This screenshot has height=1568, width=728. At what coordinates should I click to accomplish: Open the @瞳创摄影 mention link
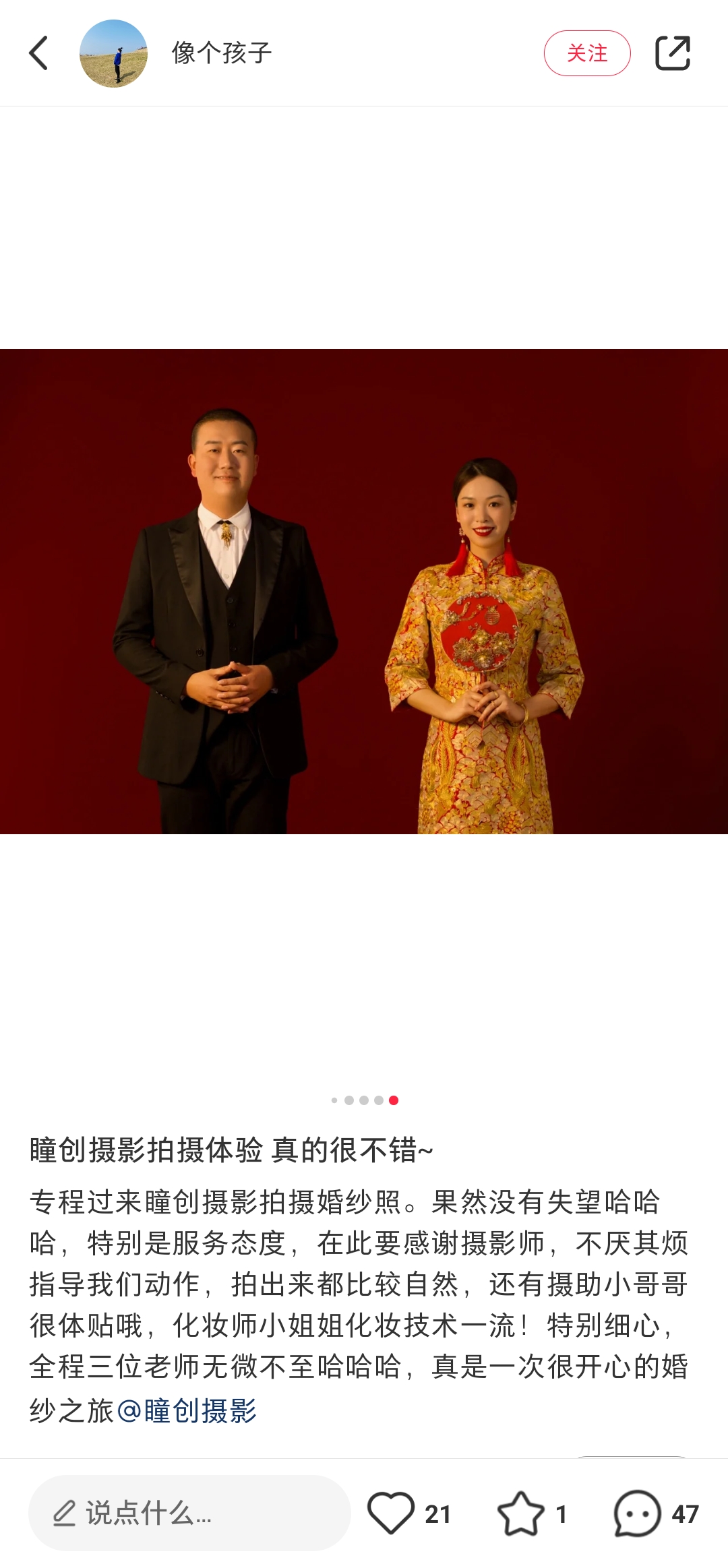pos(187,1410)
